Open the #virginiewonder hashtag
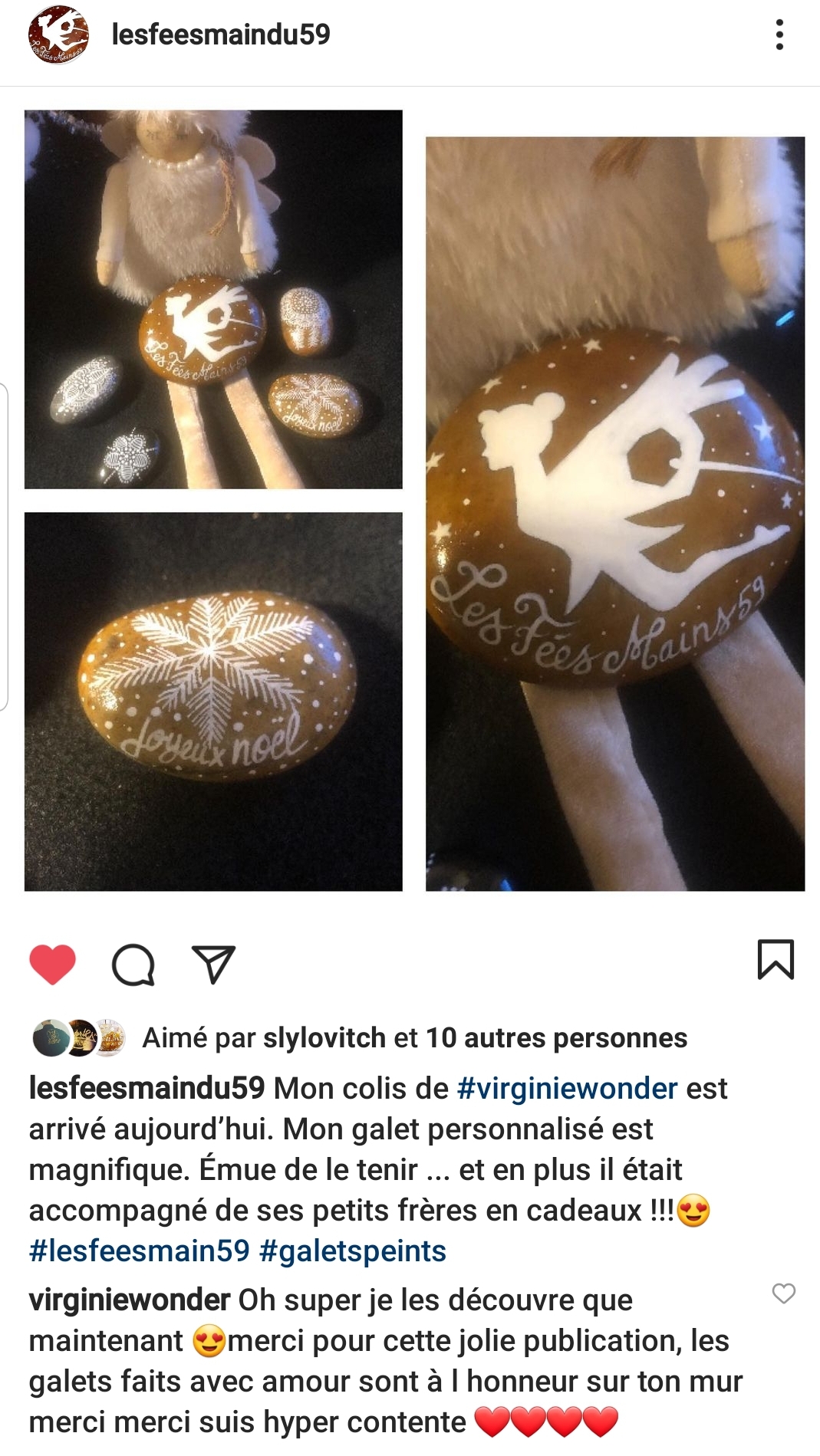820x1456 pixels. pos(567,1088)
